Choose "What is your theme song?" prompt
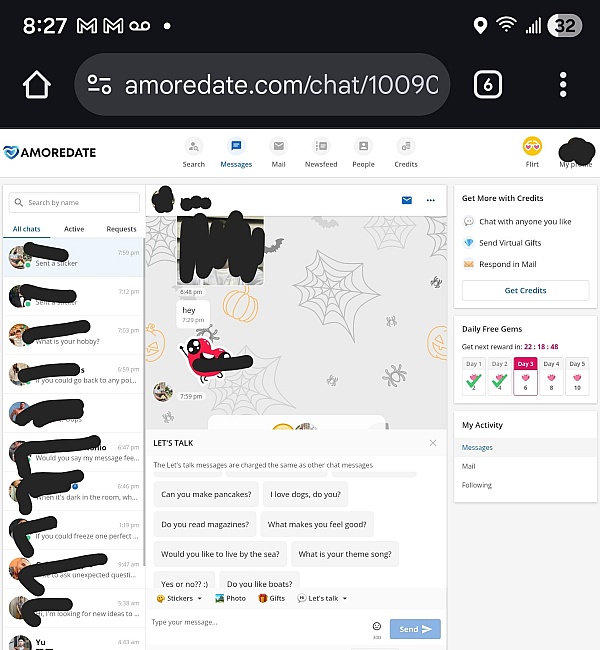Screen dimensions: 600x650 (343, 554)
